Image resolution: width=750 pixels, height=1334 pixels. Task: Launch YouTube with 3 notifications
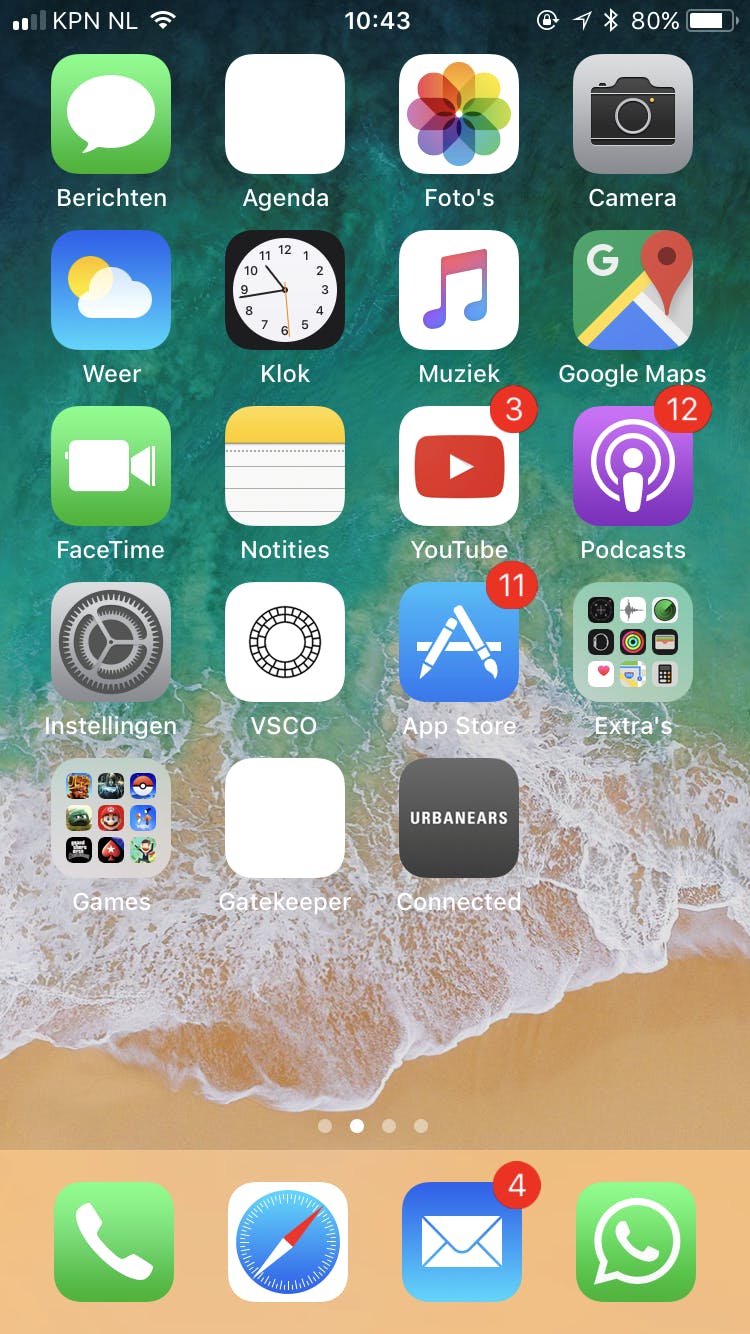tap(459, 466)
